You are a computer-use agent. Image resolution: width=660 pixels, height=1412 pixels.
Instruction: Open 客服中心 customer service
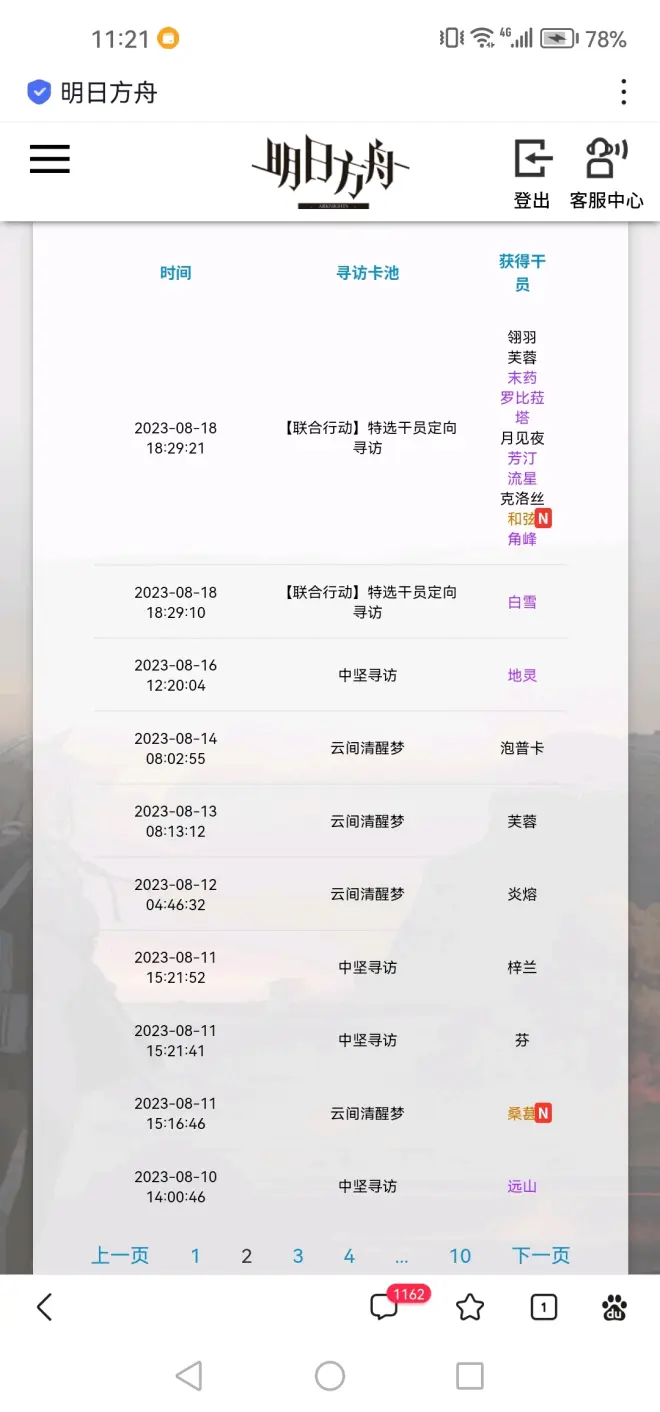tap(606, 174)
